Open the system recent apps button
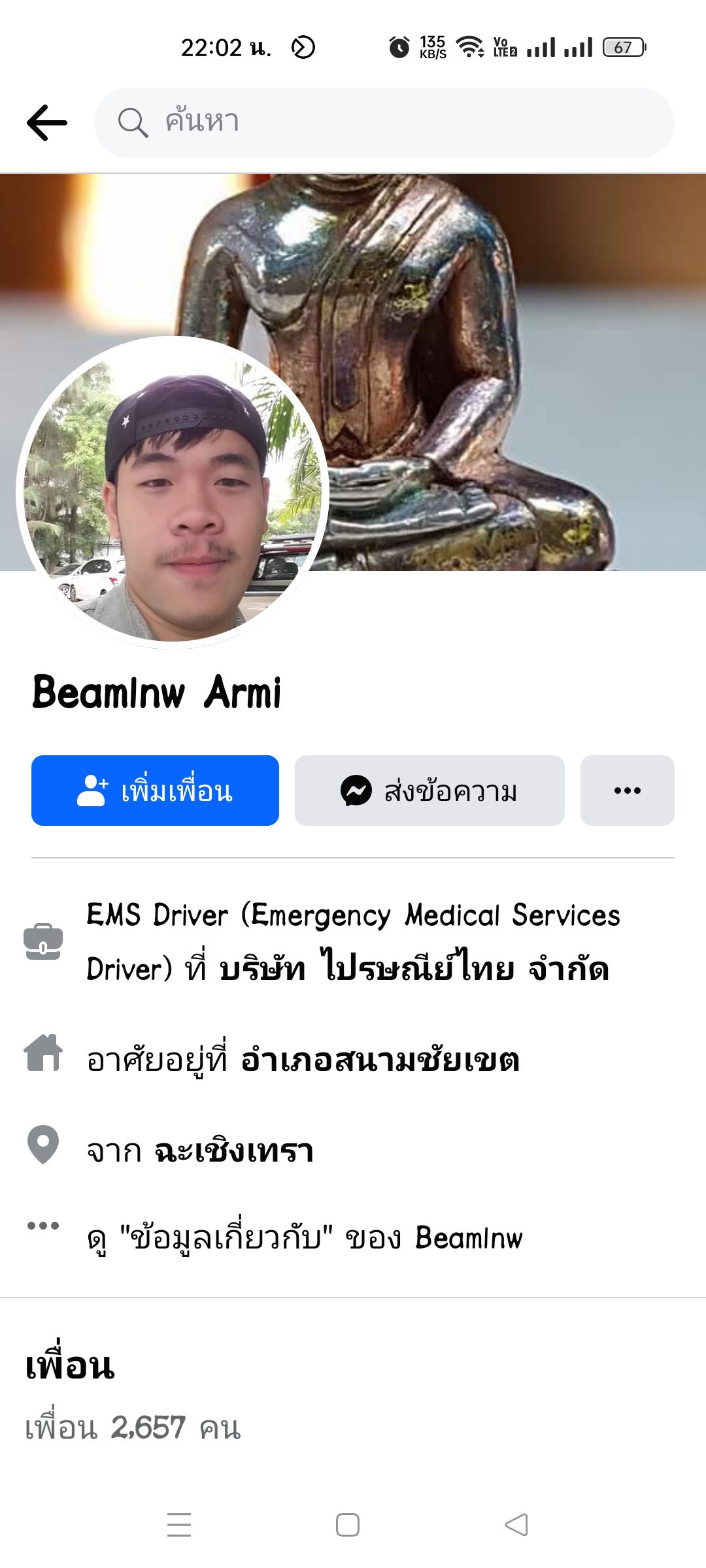Screen dimensions: 706x1568 (x=179, y=1525)
